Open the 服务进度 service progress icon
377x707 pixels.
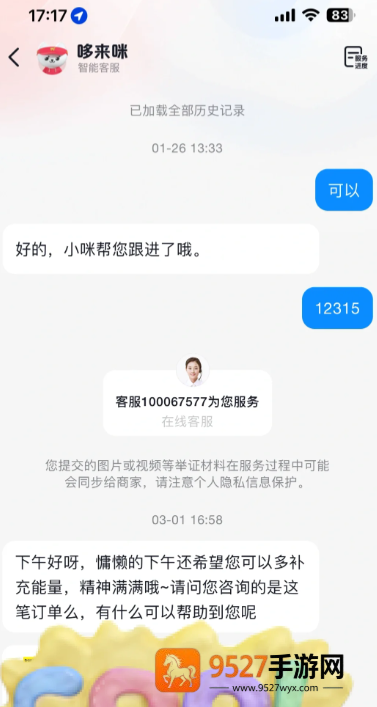[356, 58]
